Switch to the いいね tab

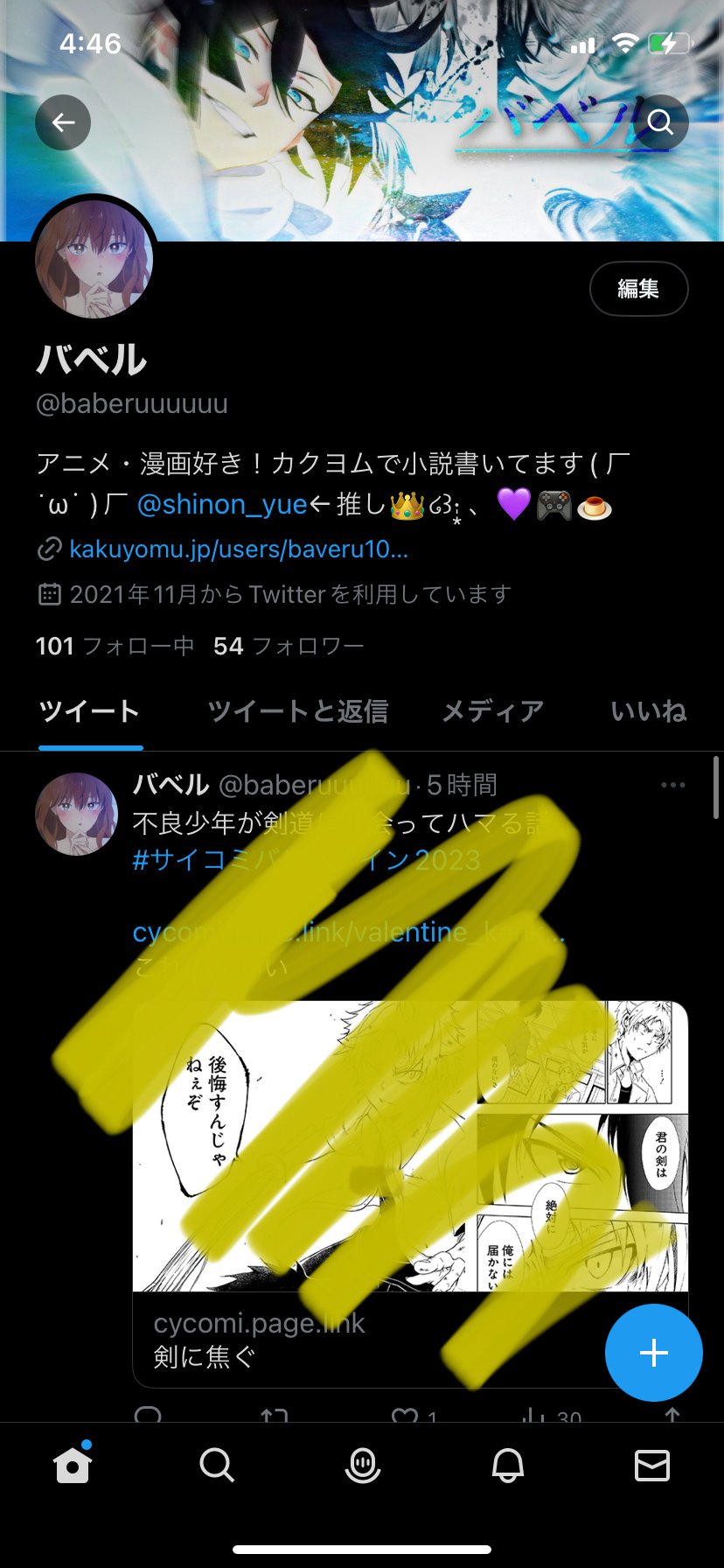[648, 711]
